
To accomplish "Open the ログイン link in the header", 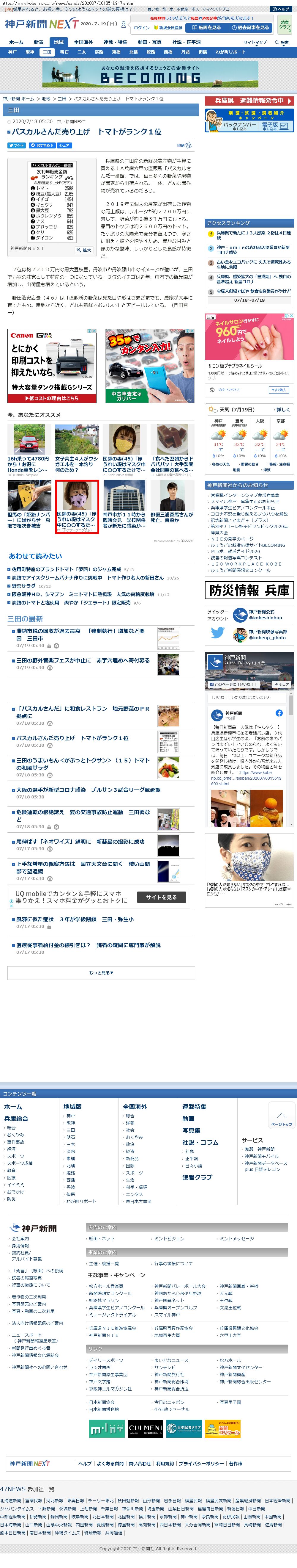I will [x=141, y=27].
